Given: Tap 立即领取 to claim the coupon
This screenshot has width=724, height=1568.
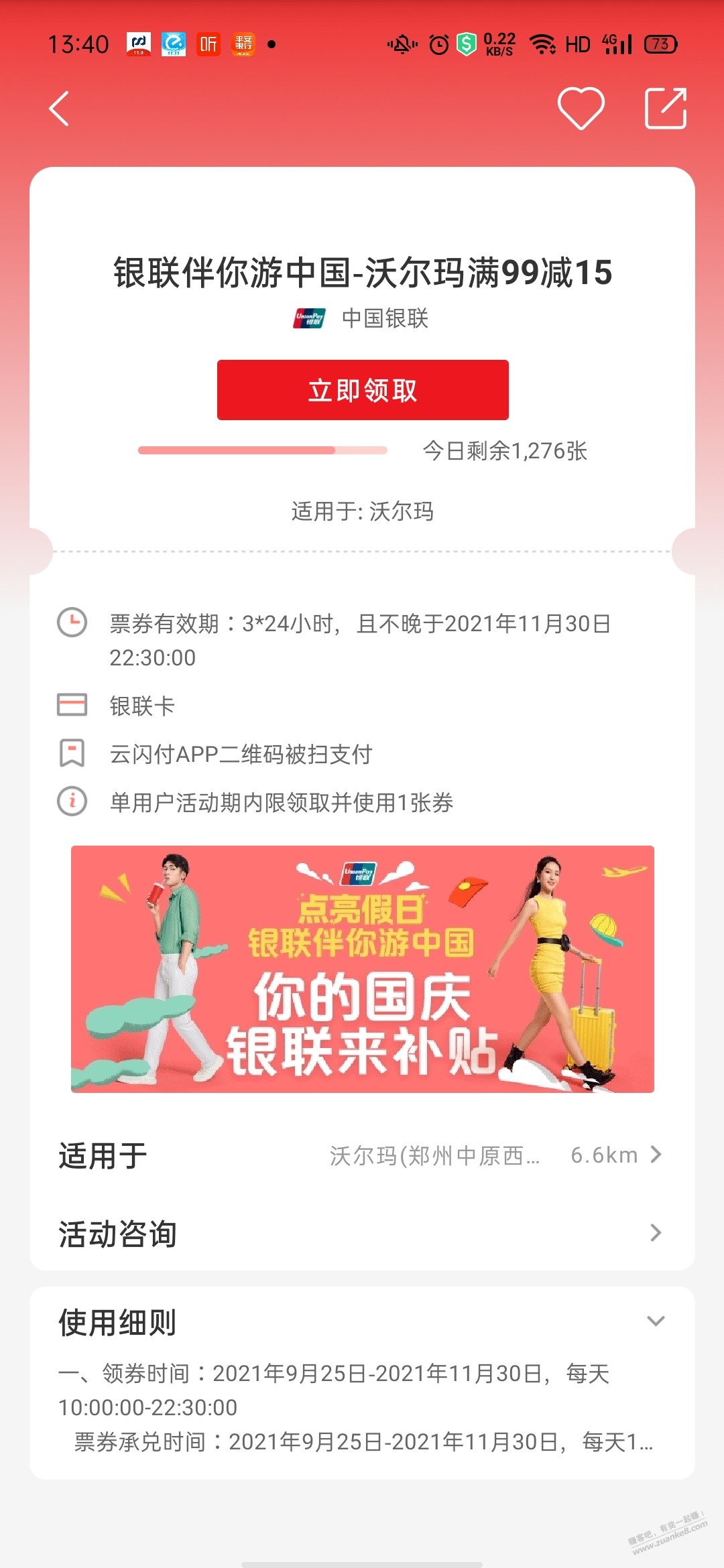Looking at the screenshot, I should pos(363,390).
